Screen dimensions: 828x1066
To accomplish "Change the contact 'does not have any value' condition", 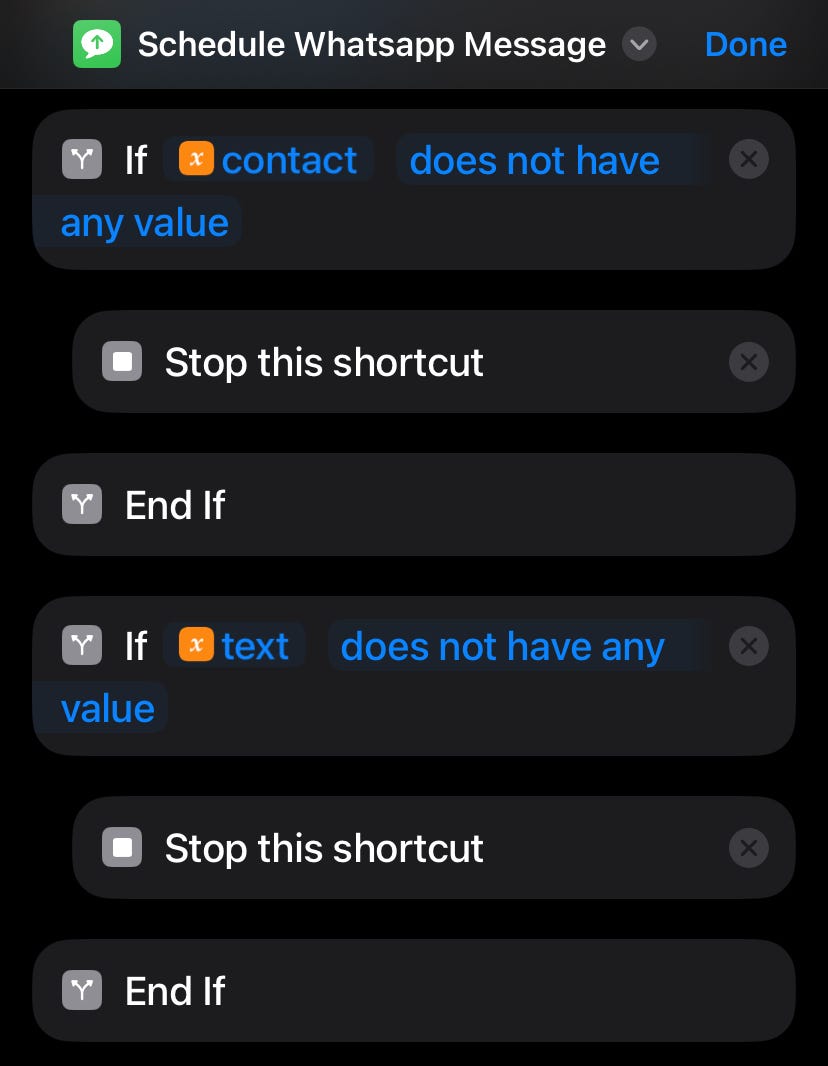I will tap(534, 161).
